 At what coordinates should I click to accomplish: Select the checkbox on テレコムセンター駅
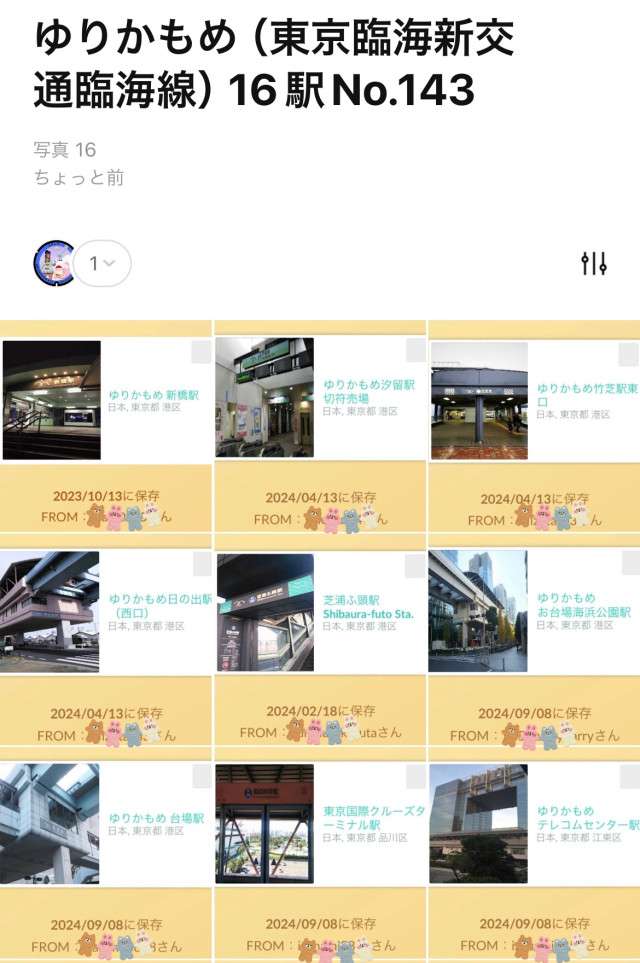(x=628, y=778)
